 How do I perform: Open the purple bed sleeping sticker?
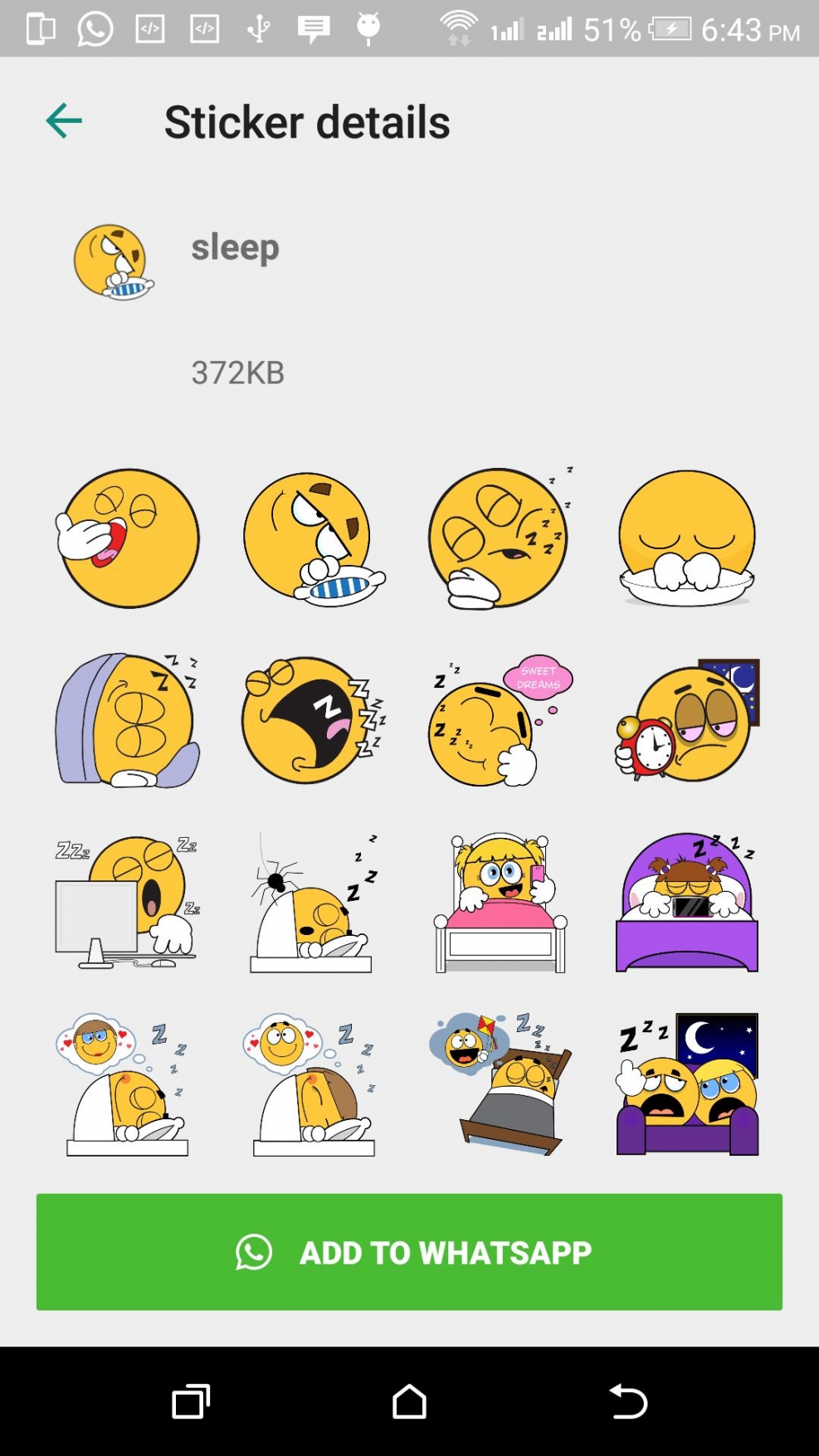click(687, 903)
